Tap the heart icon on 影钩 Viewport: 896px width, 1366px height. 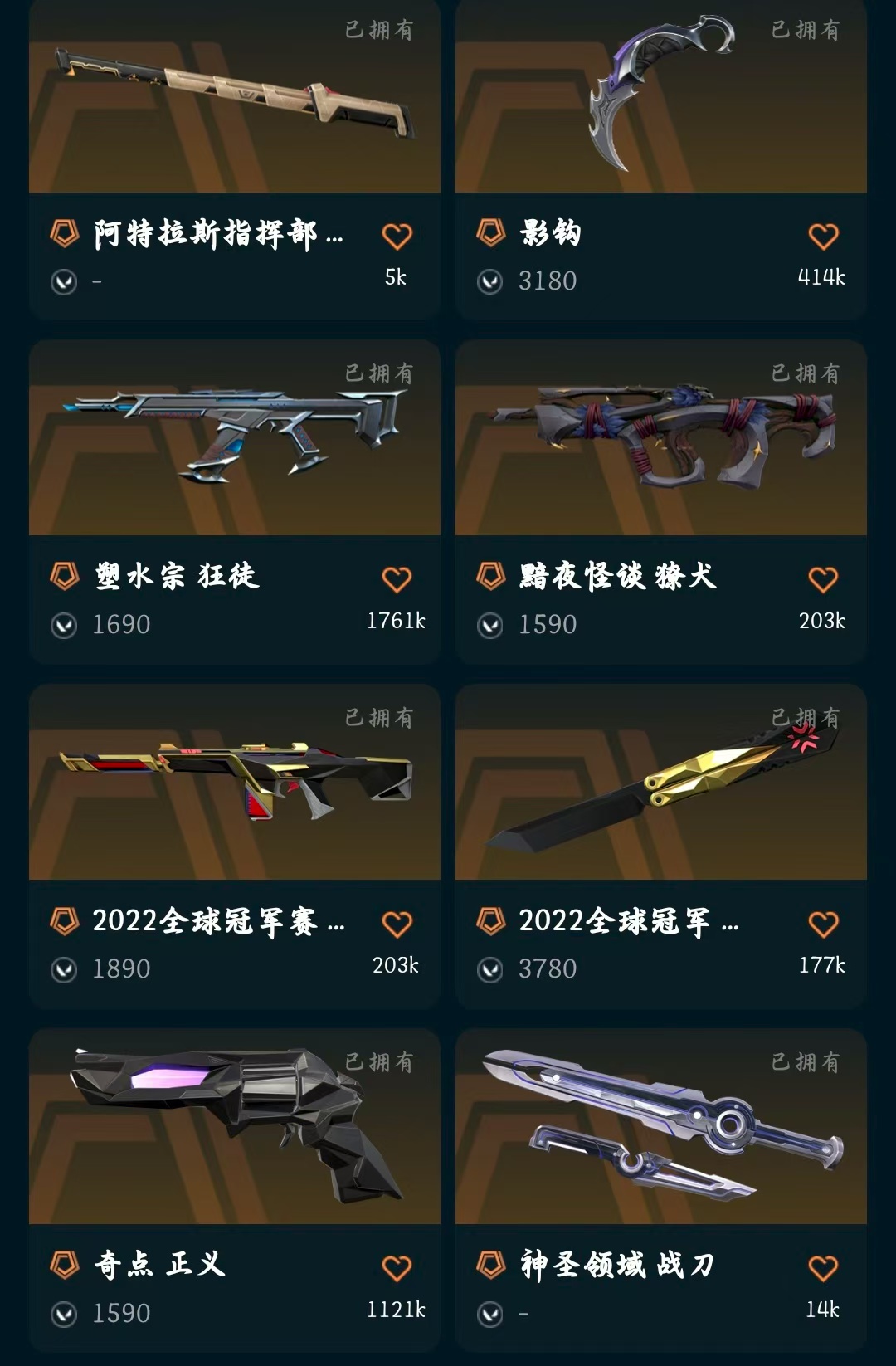pos(823,237)
